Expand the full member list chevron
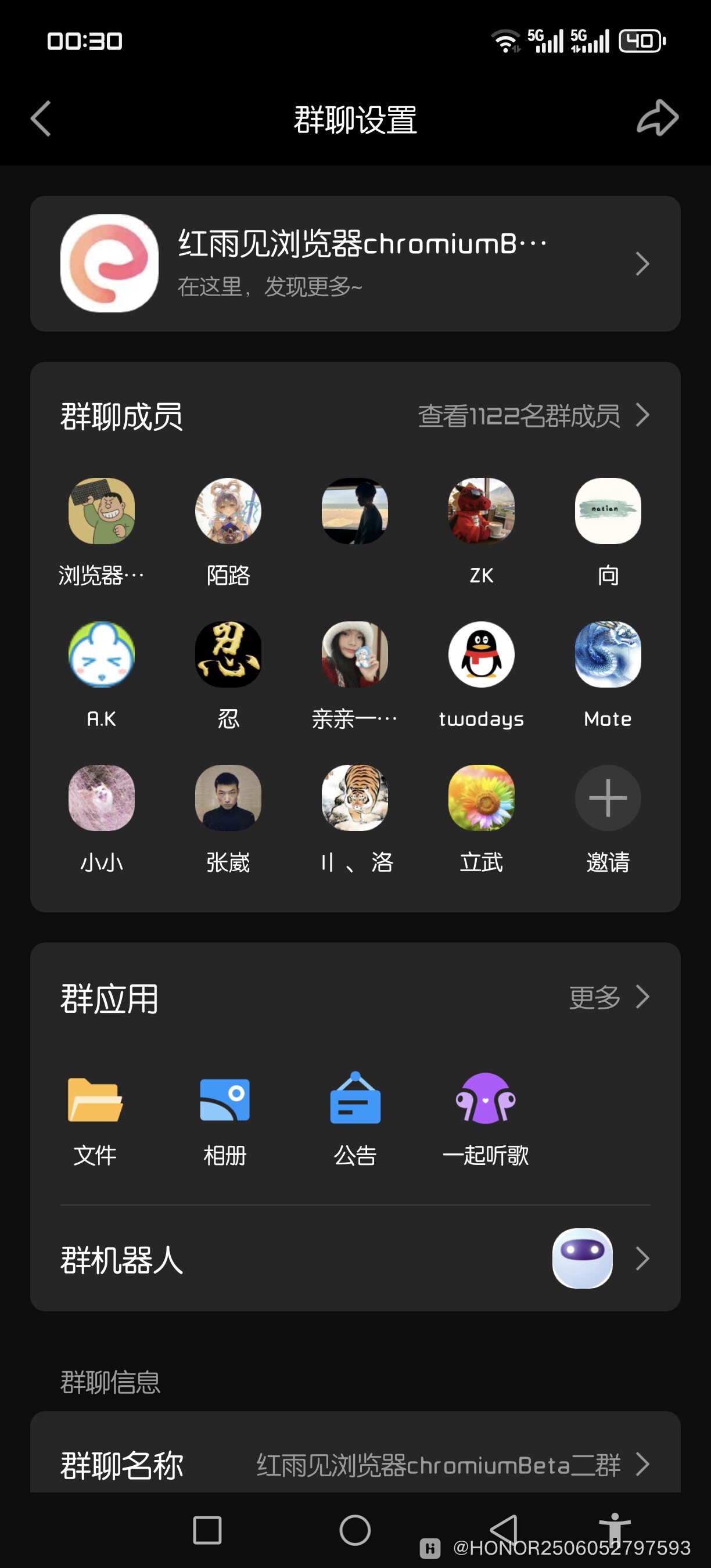 point(644,416)
